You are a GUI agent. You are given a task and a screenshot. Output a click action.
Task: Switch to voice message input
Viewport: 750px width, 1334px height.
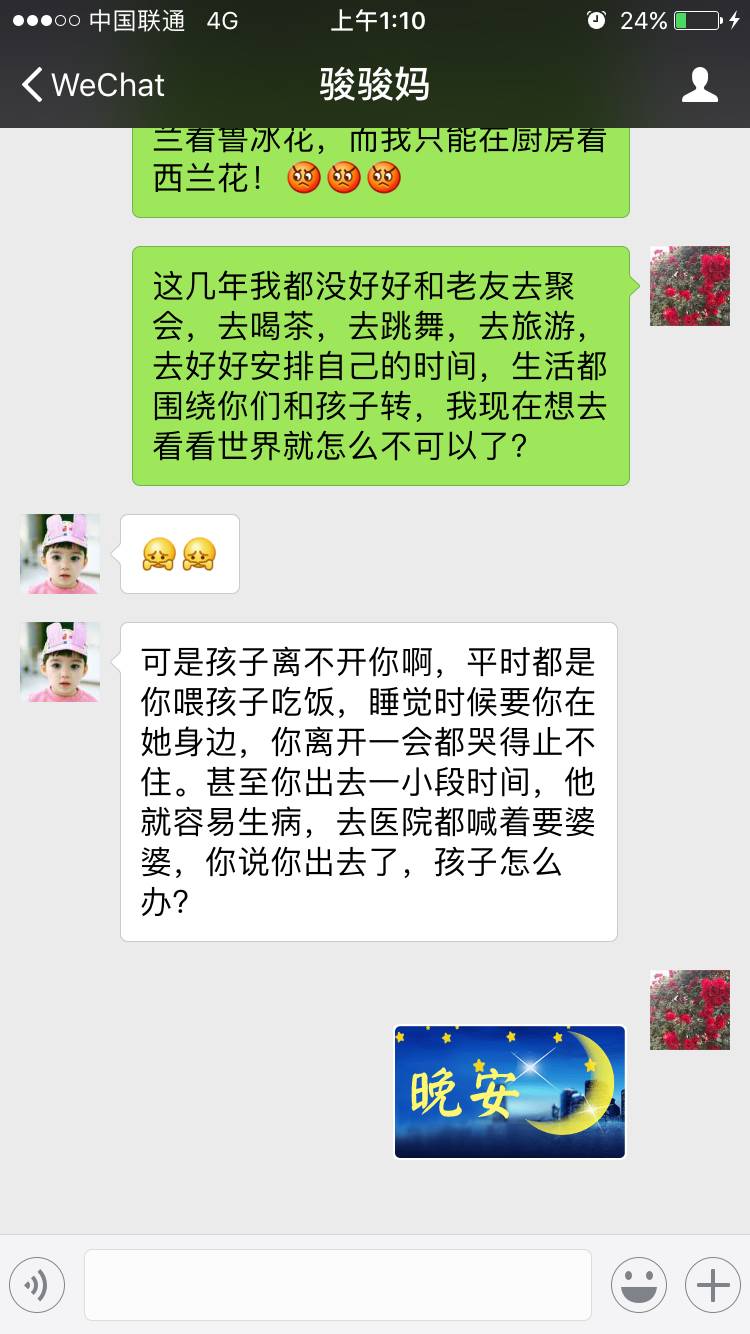coord(37,1285)
